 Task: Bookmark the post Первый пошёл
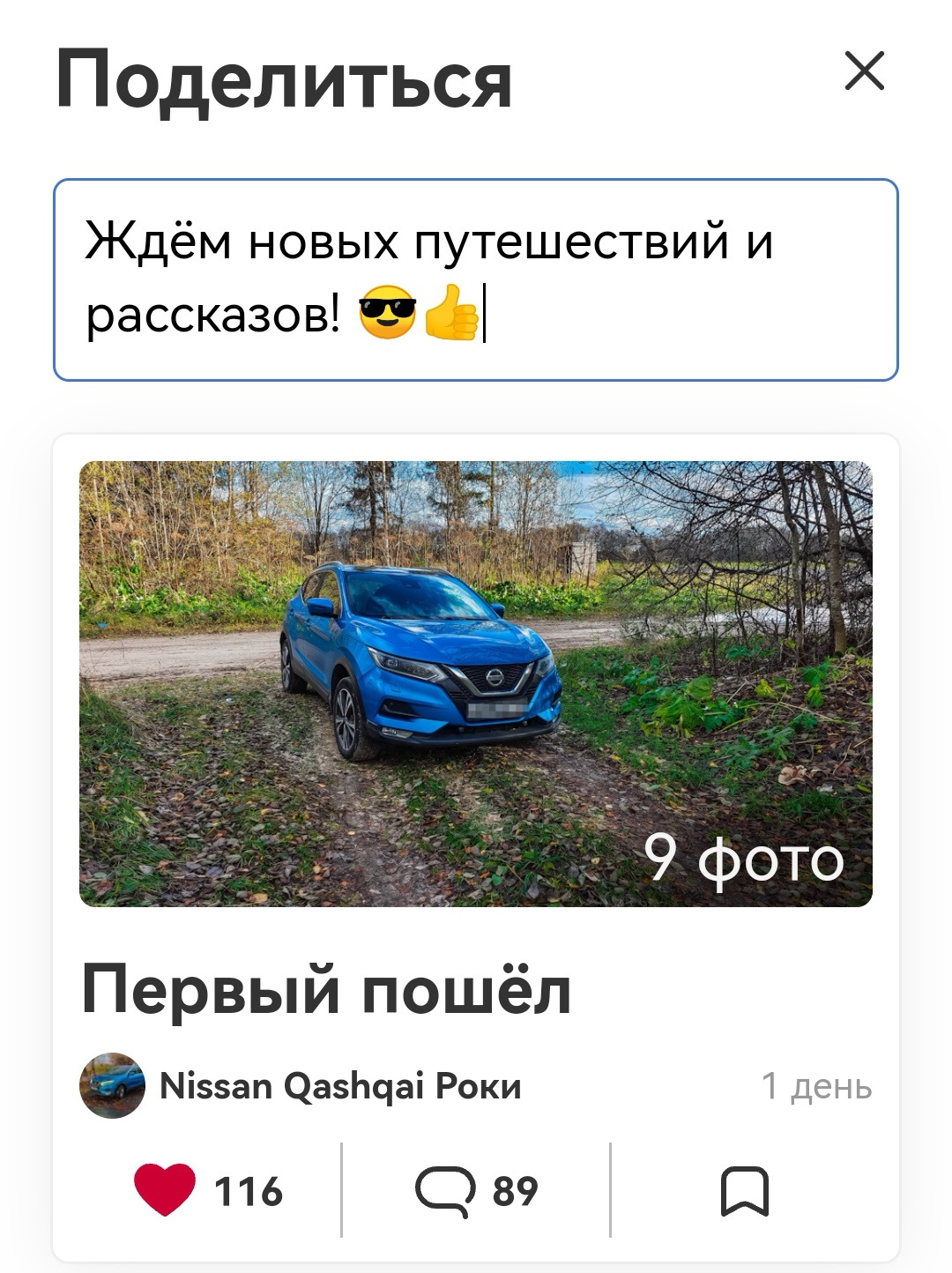coord(745,1190)
